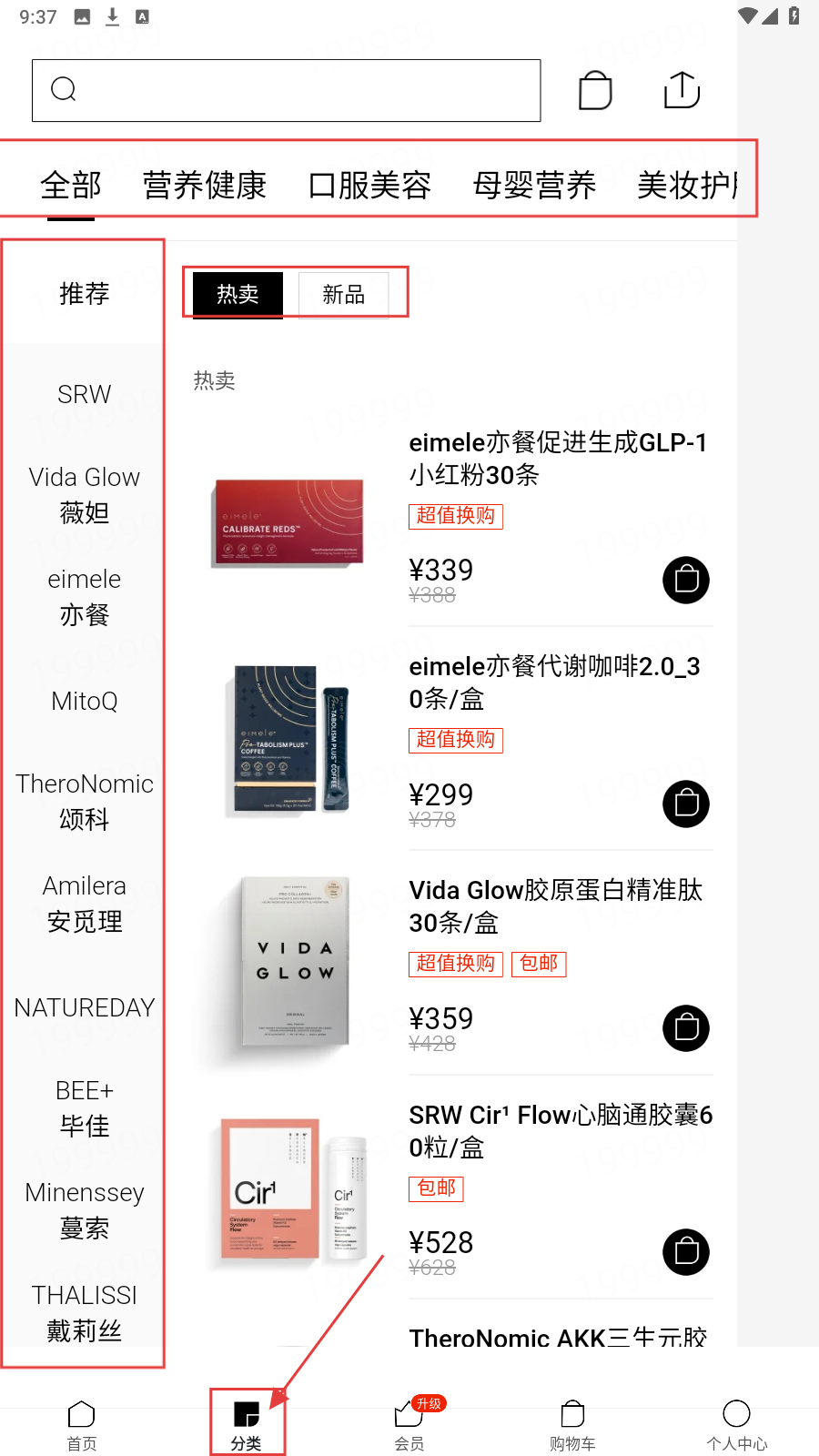
Task: Open NATUREDAY brand category
Action: click(x=84, y=1007)
